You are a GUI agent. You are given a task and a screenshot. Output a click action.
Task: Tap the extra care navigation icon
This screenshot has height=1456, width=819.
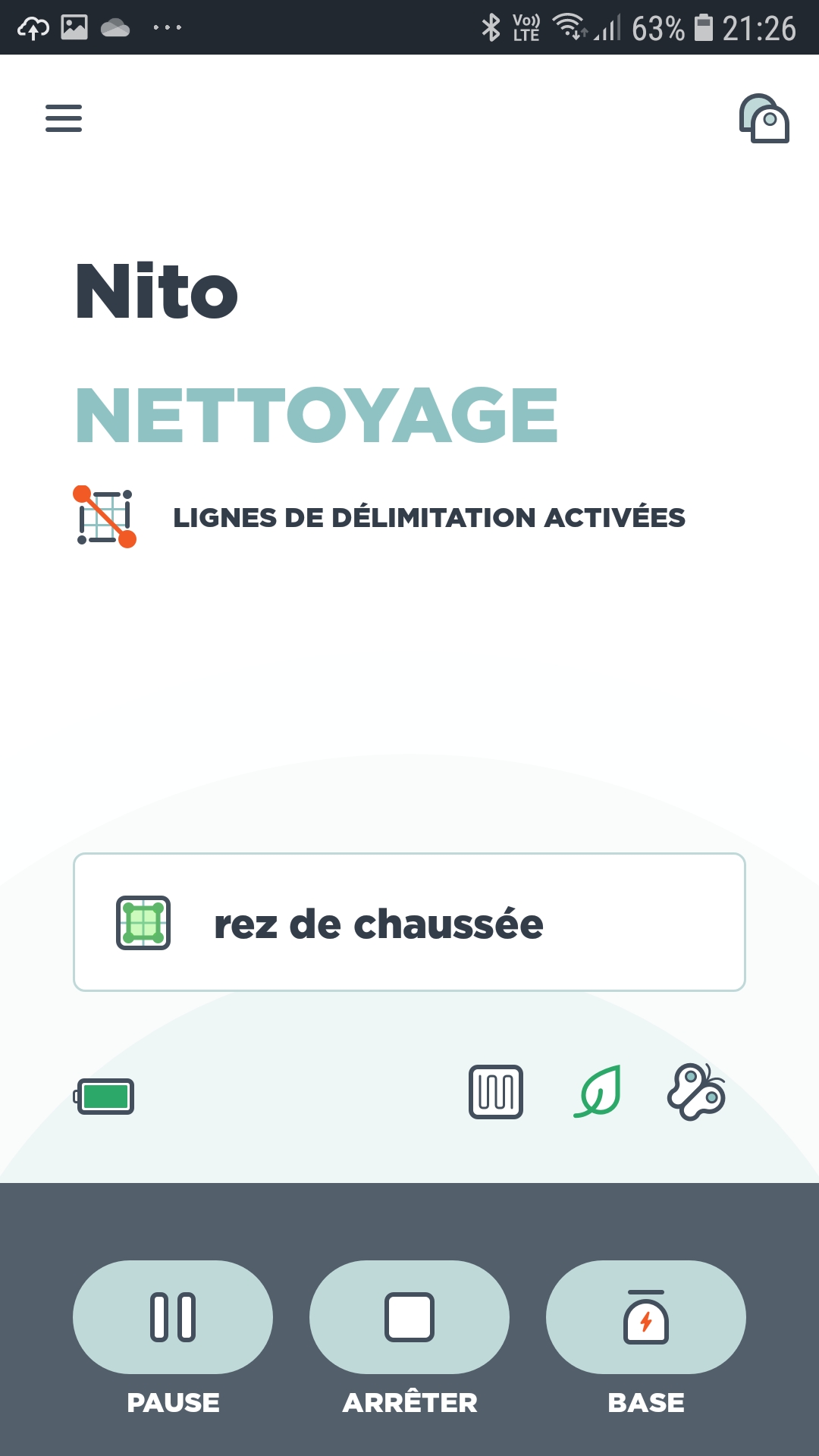click(x=696, y=1092)
